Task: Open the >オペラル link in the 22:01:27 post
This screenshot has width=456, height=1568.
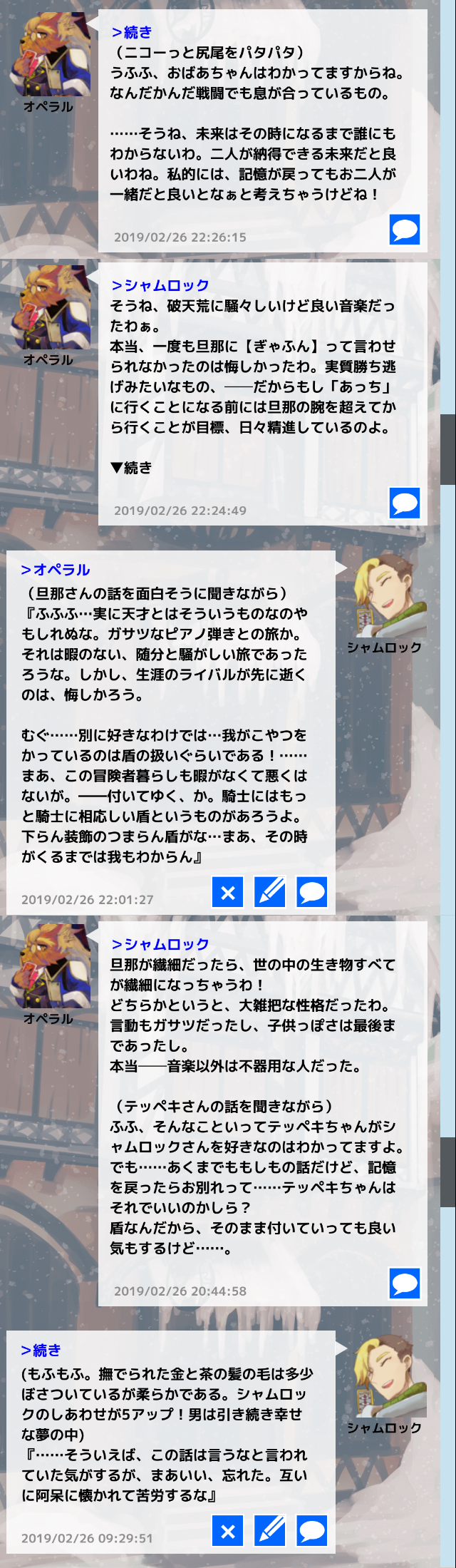Action: [56, 570]
